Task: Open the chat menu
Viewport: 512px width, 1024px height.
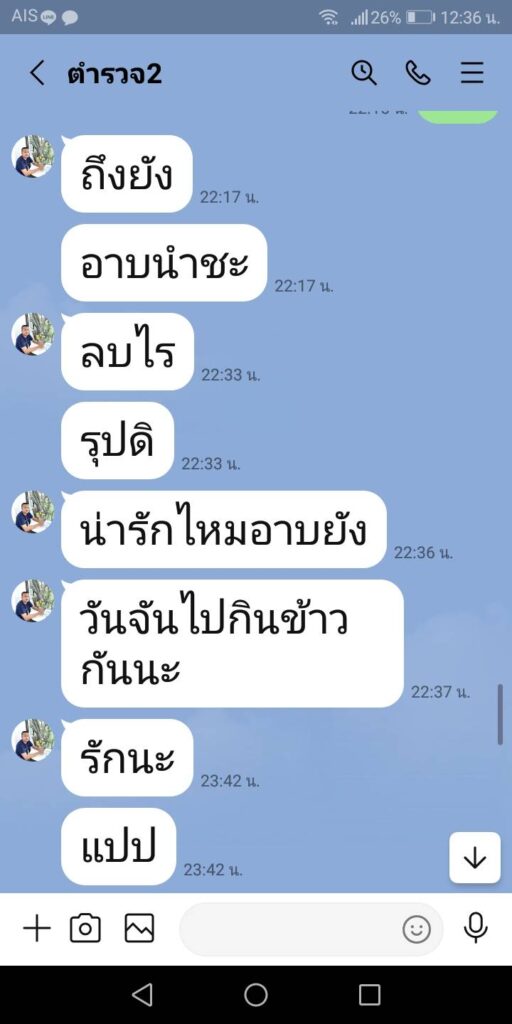Action: coord(472,72)
